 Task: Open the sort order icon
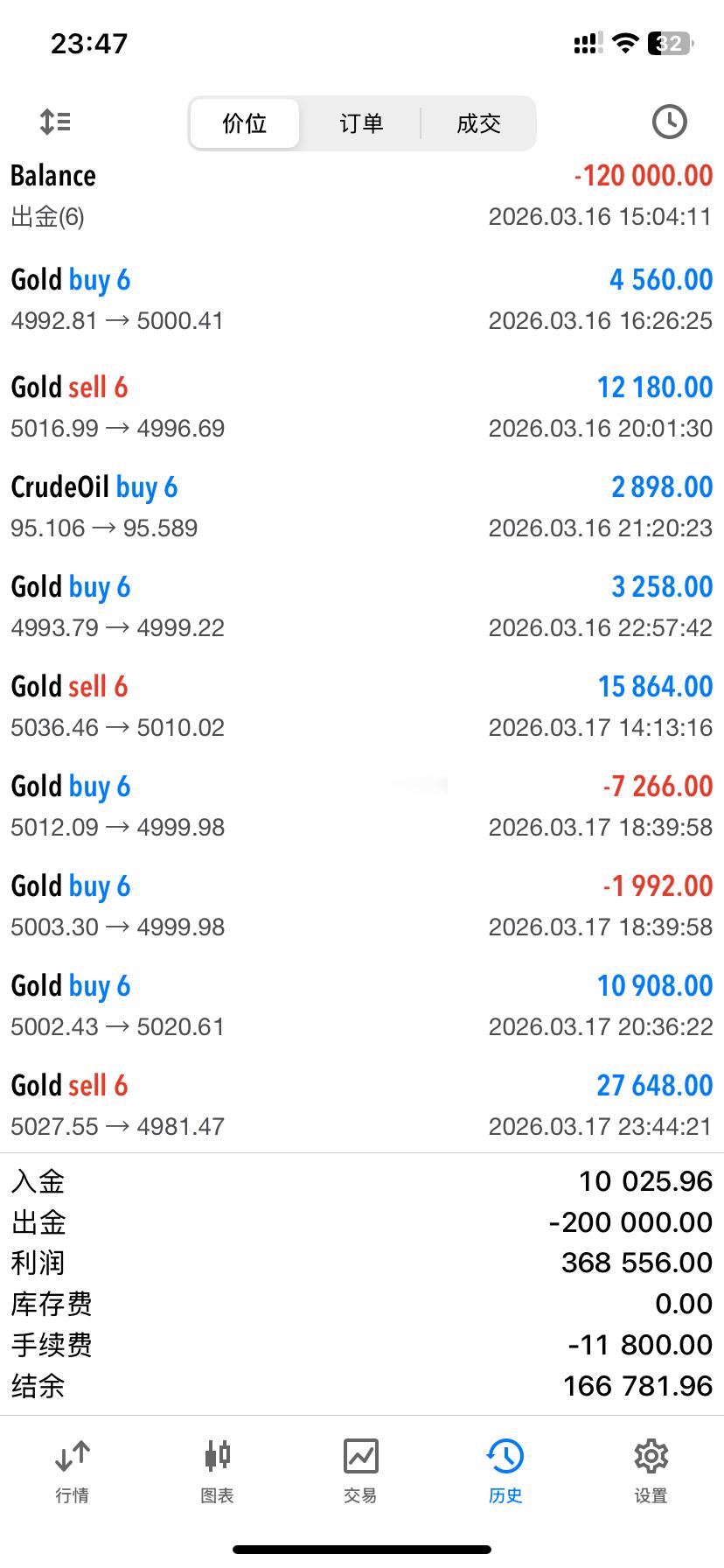coord(55,122)
